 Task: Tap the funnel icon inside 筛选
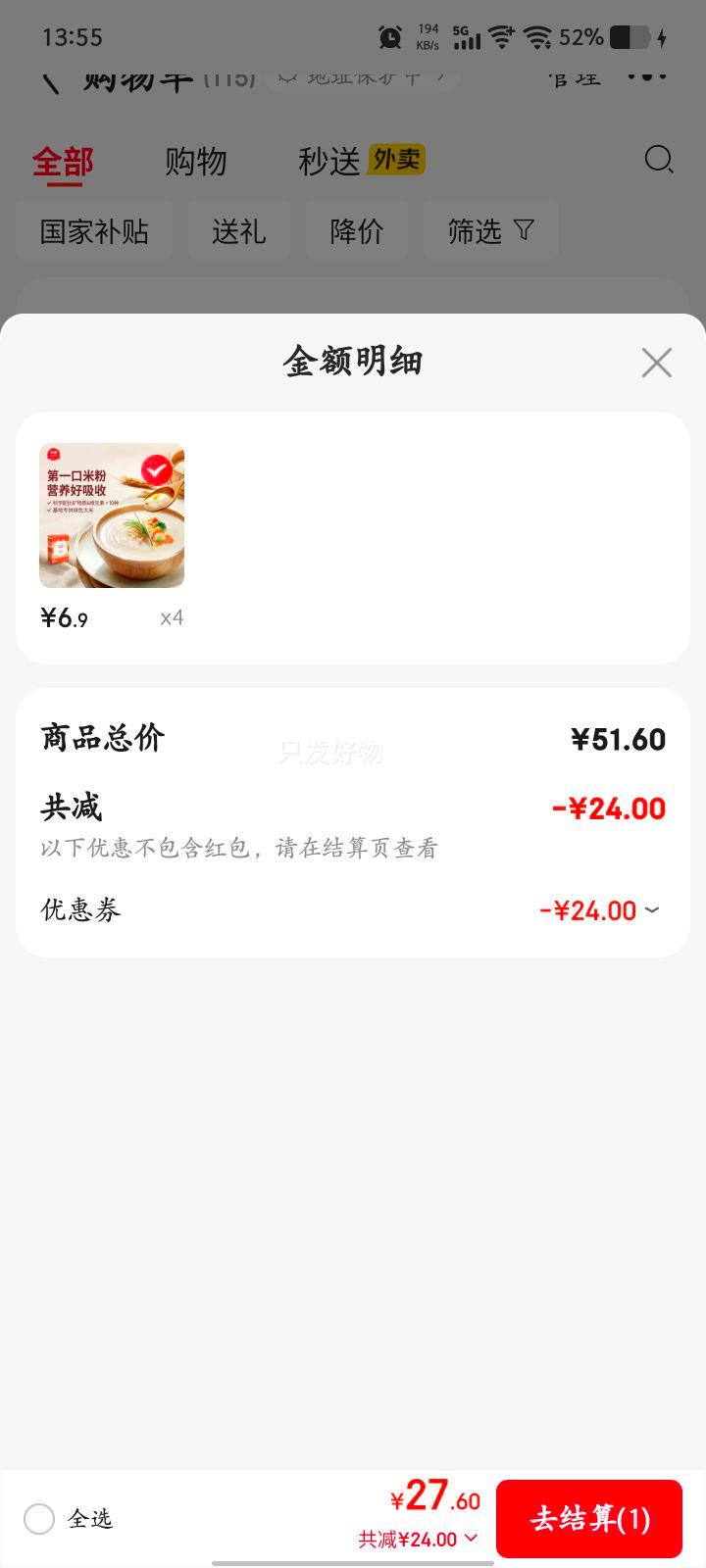tap(526, 229)
